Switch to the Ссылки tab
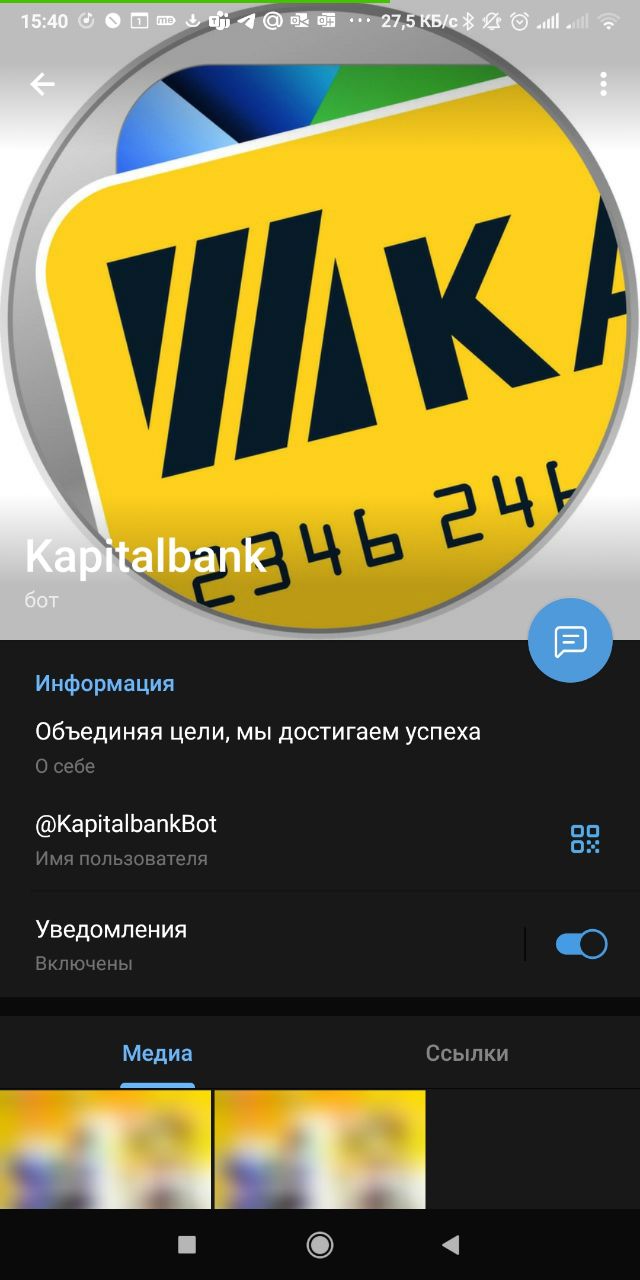Viewport: 640px width, 1280px height. pos(467,1053)
